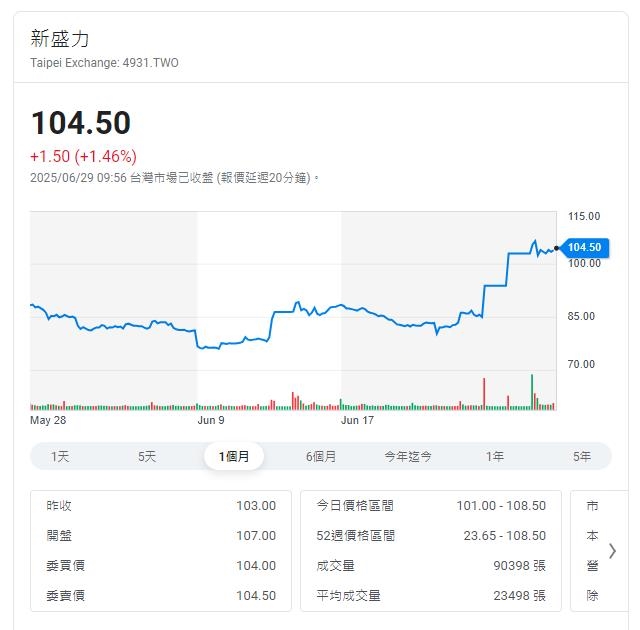Image resolution: width=640 pixels, height=630 pixels.
Task: Show the 6個月 price chart
Action: (x=321, y=457)
